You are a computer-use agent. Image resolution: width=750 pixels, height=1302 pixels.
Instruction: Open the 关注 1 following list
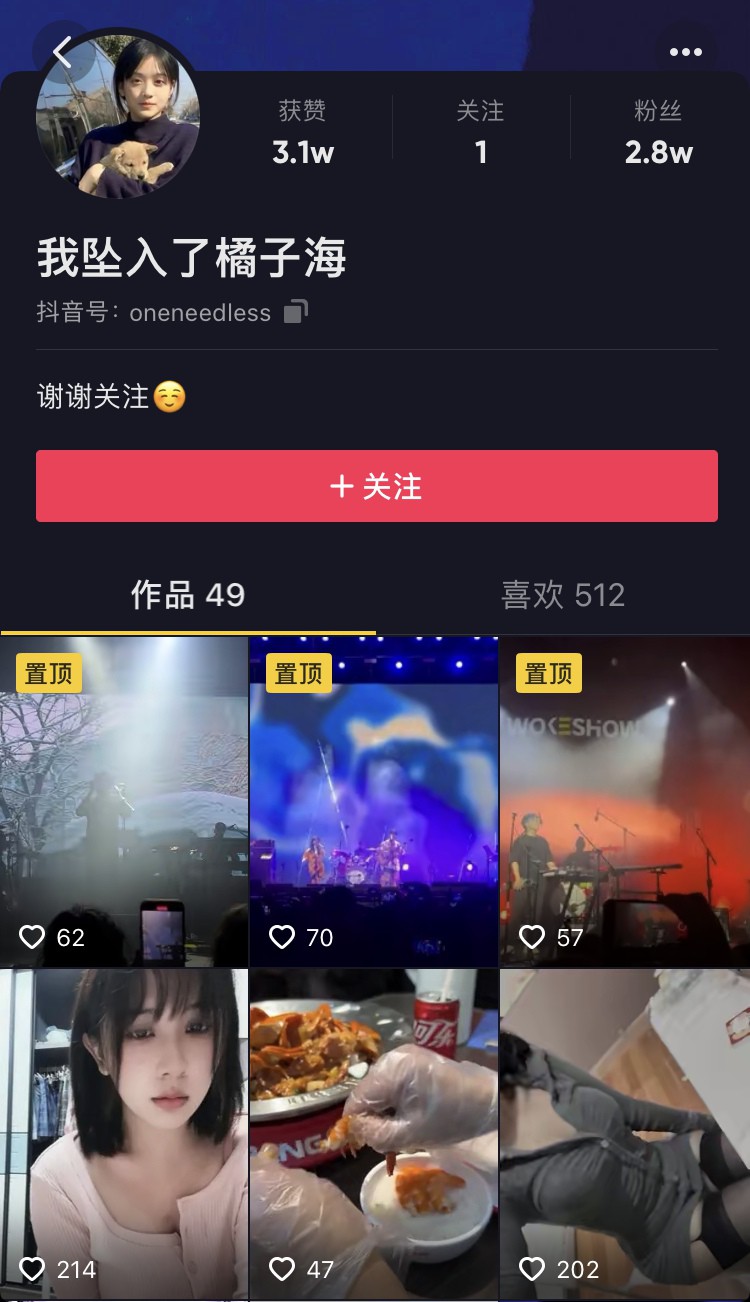coord(480,132)
